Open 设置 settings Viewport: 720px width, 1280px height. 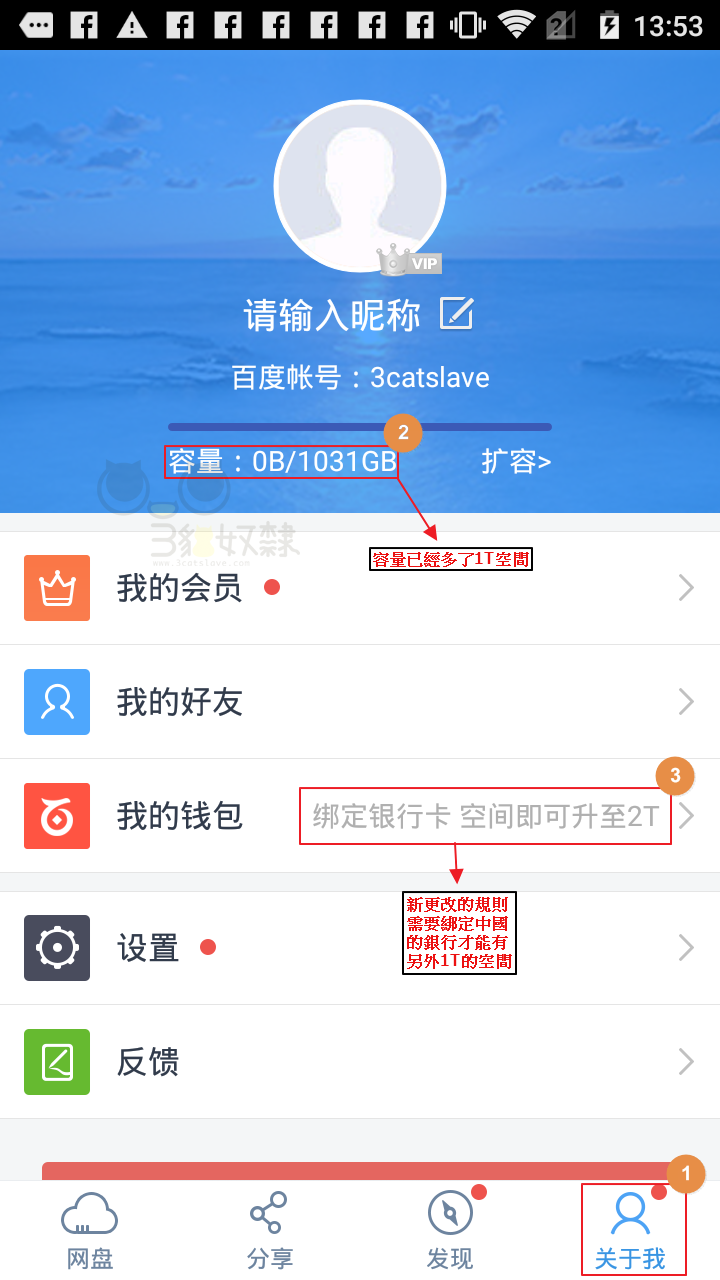coord(360,947)
